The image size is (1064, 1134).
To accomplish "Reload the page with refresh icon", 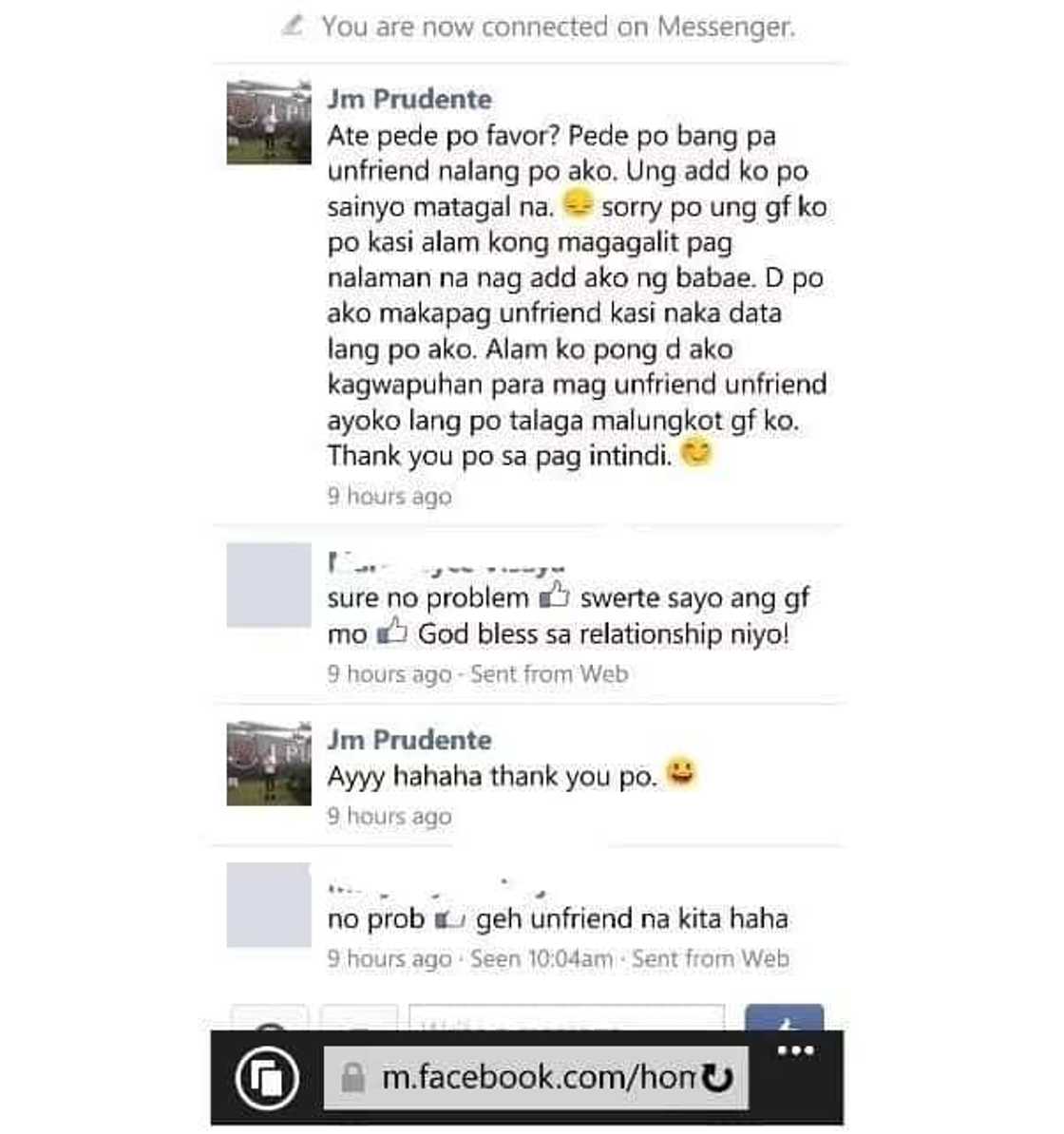I will point(717,1078).
